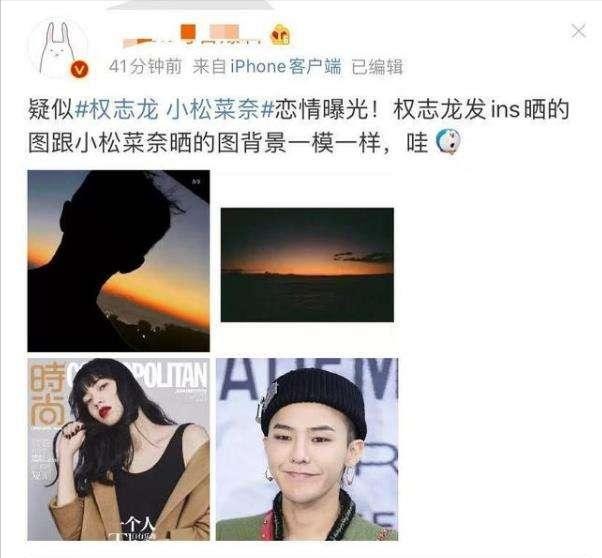602x558 pixels.
Task: Open the horizon sunset landscape photo
Action: coord(307,264)
